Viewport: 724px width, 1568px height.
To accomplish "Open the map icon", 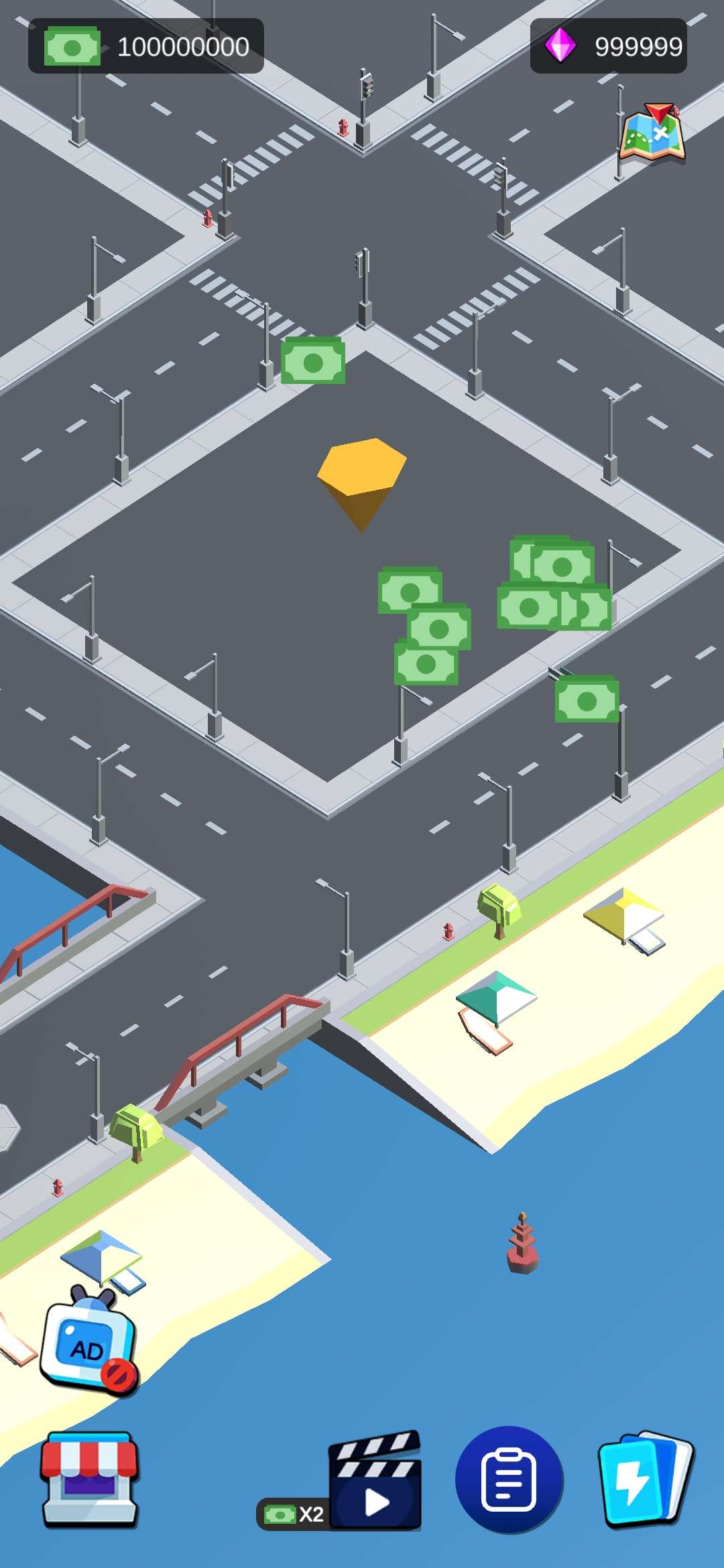I will pyautogui.click(x=651, y=134).
